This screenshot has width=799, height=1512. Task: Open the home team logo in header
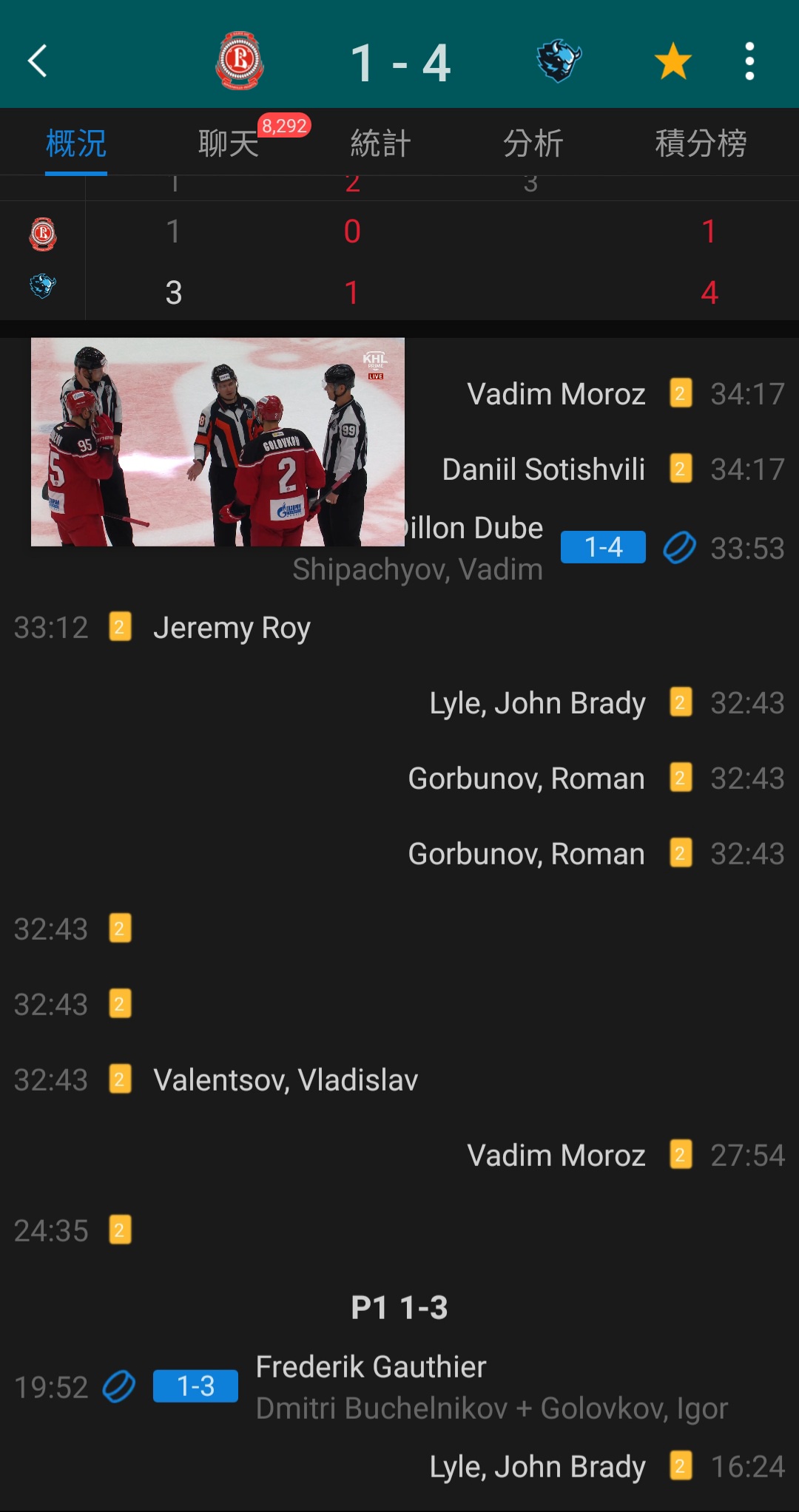(240, 61)
